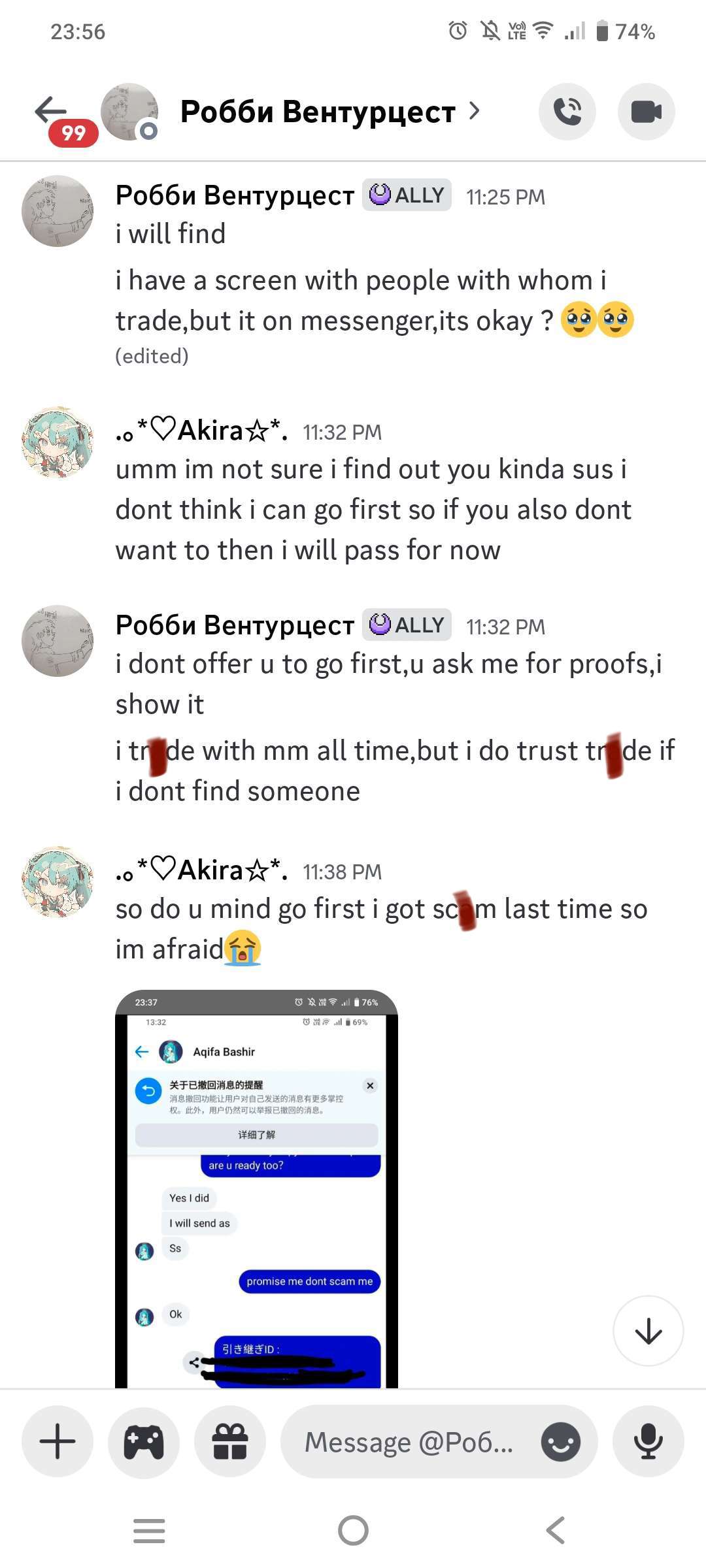Go back to the message list

point(51,110)
